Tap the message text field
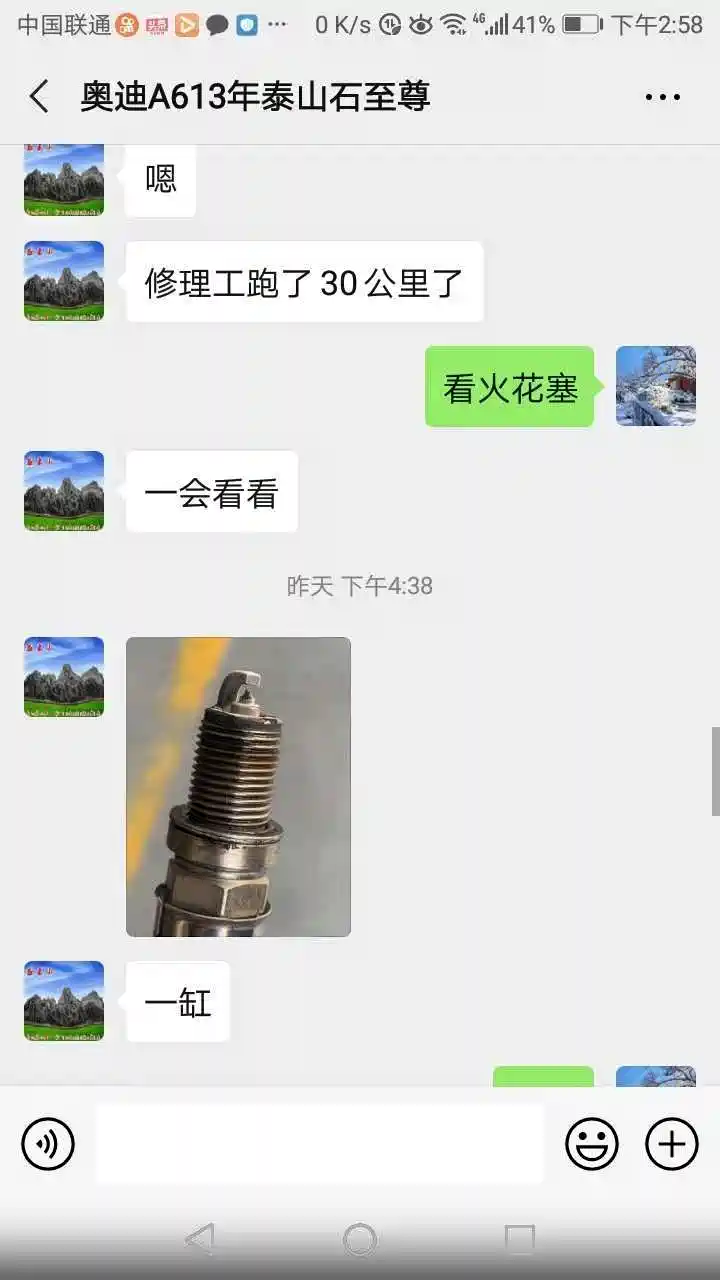This screenshot has height=1280, width=720. [x=320, y=1143]
